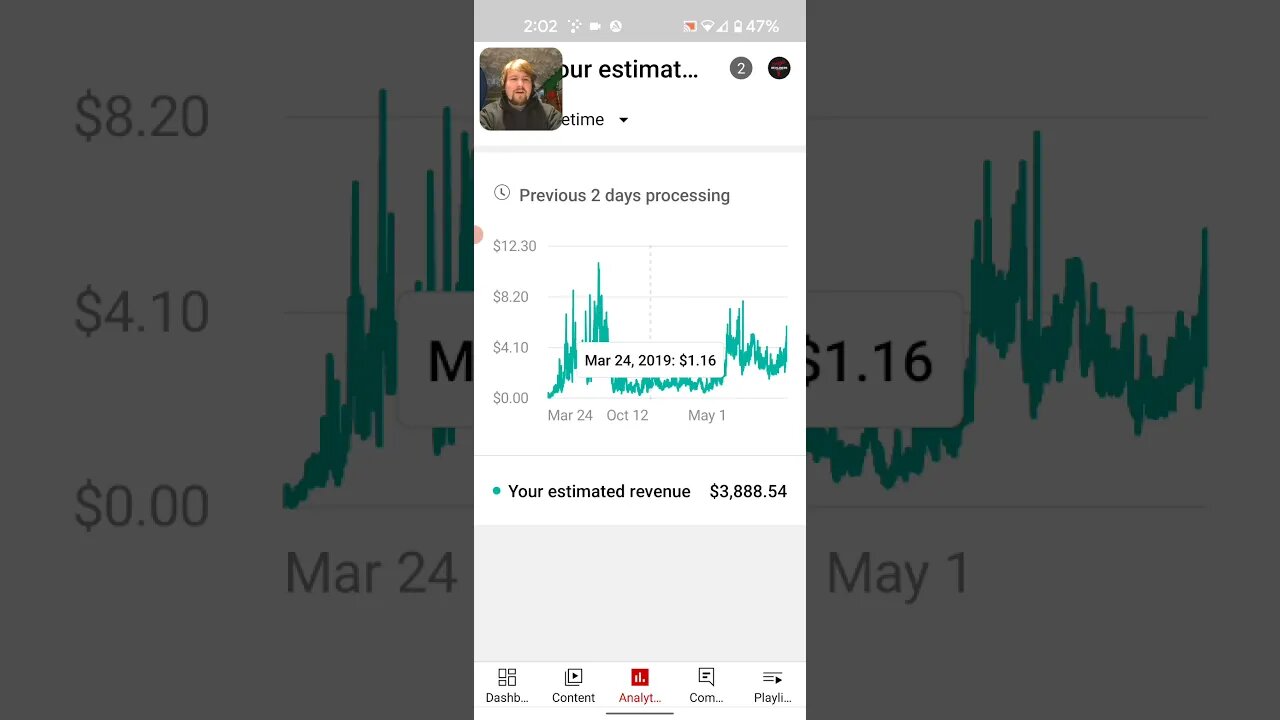Tap the badge showing 2
The width and height of the screenshot is (1280, 720).
[x=741, y=68]
